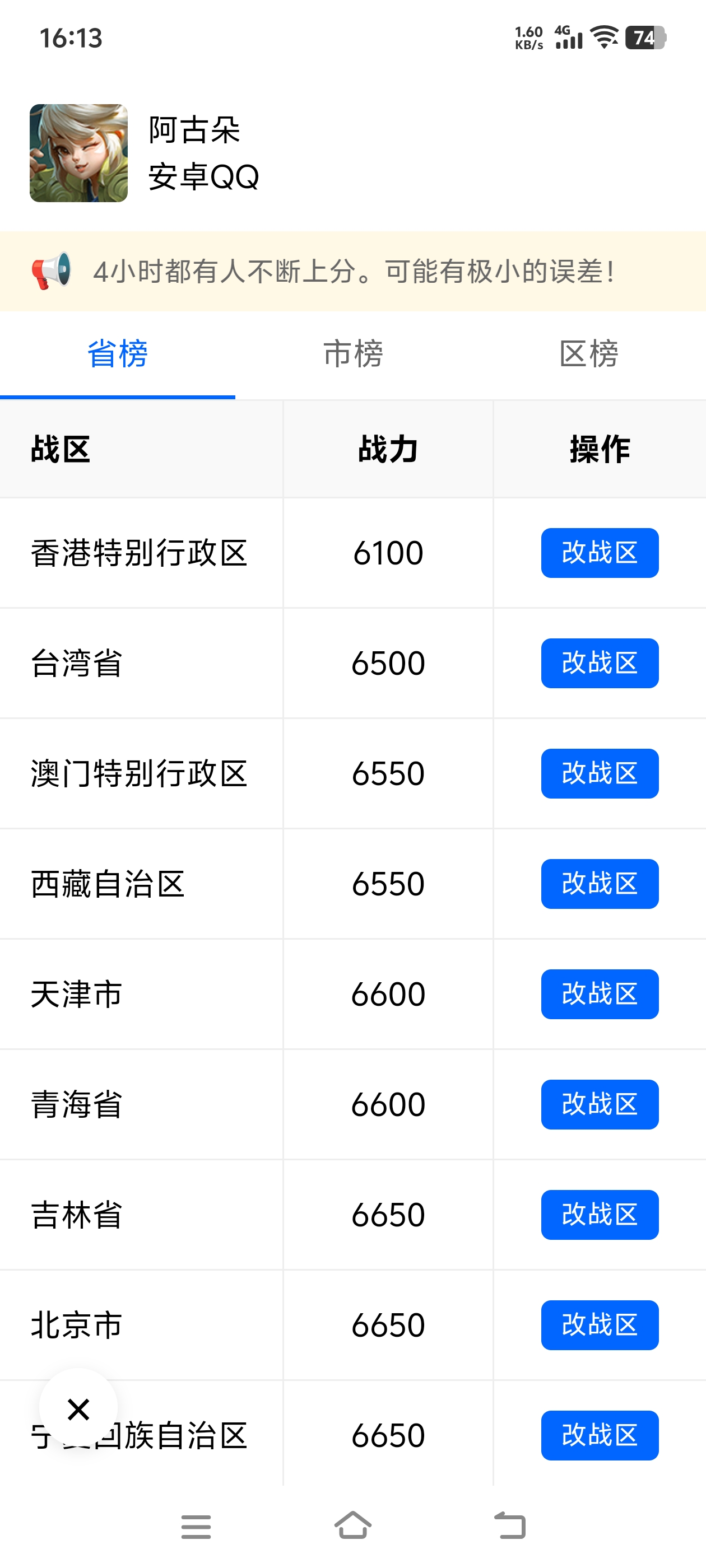Go to the home screen
The image size is (706, 1568).
pos(352,1525)
